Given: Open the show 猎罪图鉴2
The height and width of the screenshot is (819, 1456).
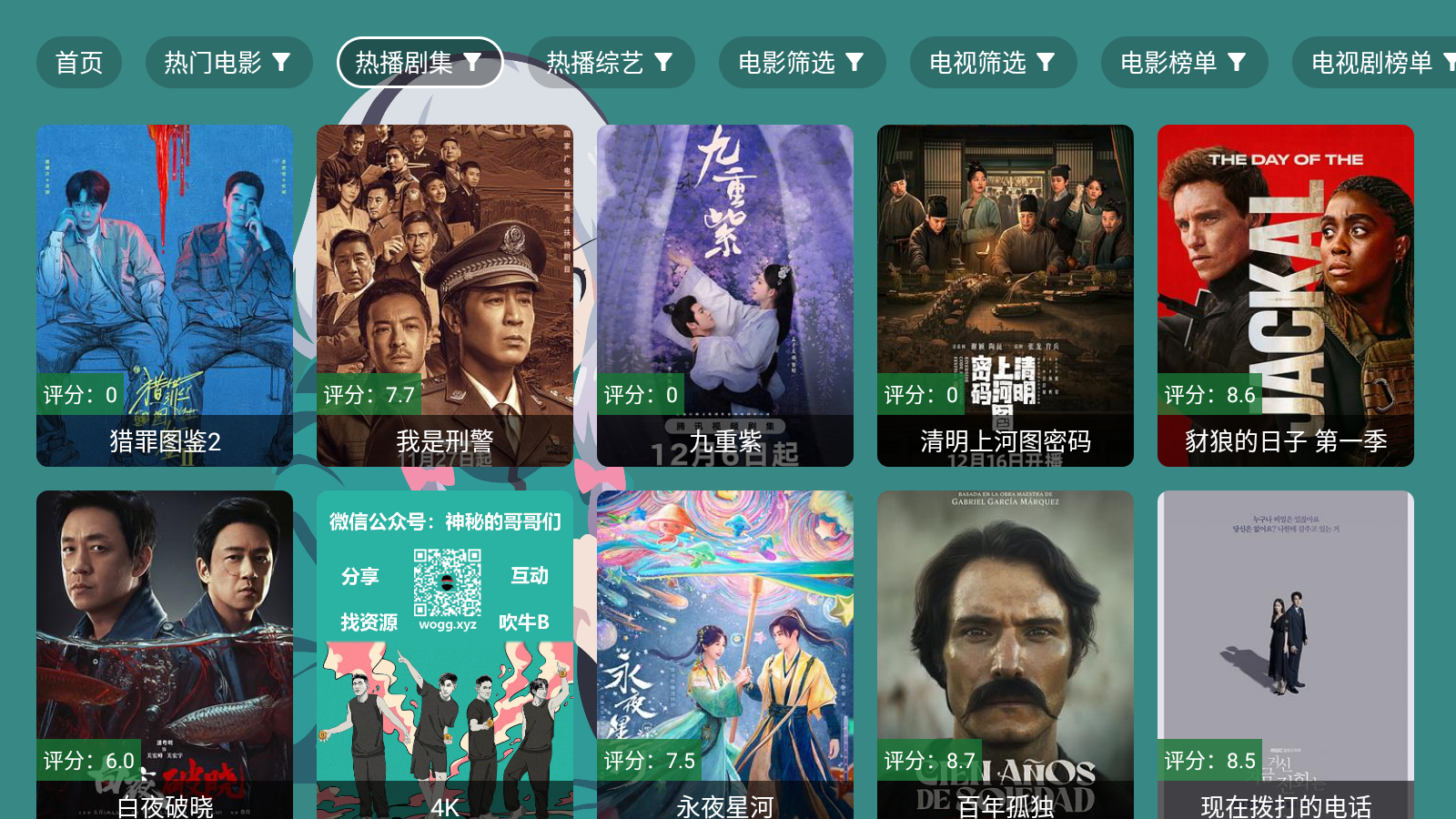Looking at the screenshot, I should [x=165, y=296].
